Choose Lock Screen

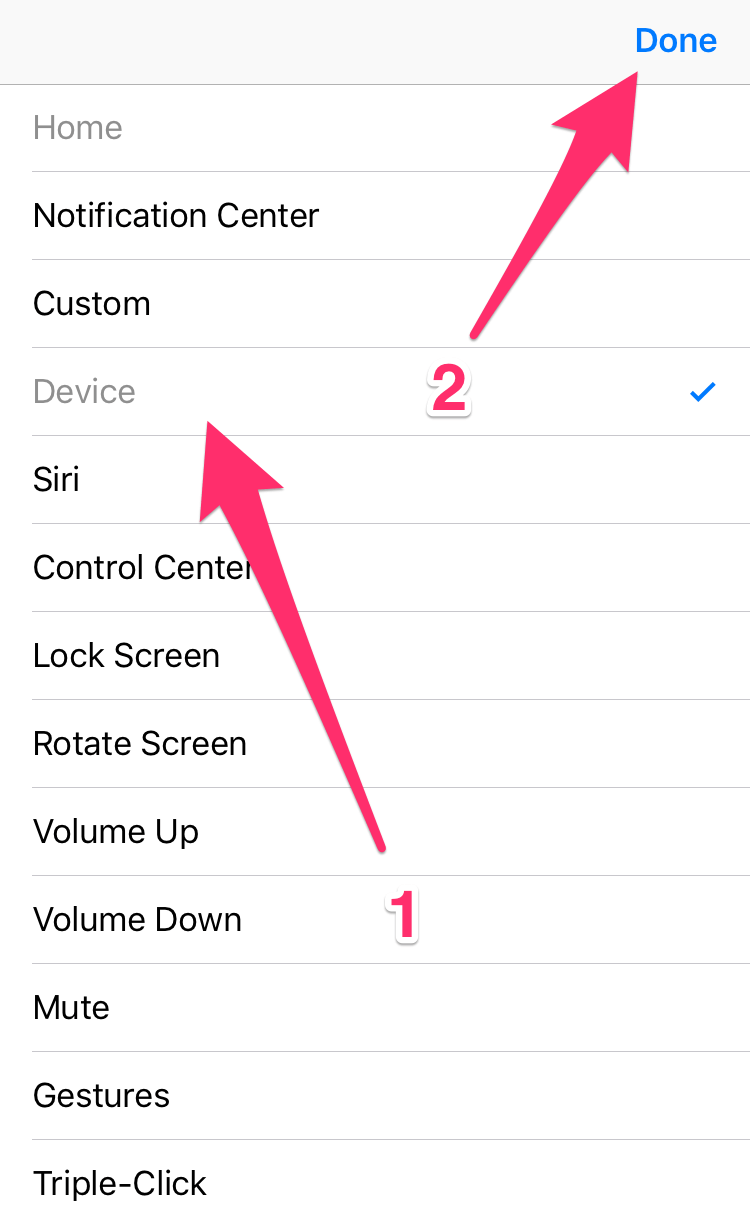(x=375, y=656)
